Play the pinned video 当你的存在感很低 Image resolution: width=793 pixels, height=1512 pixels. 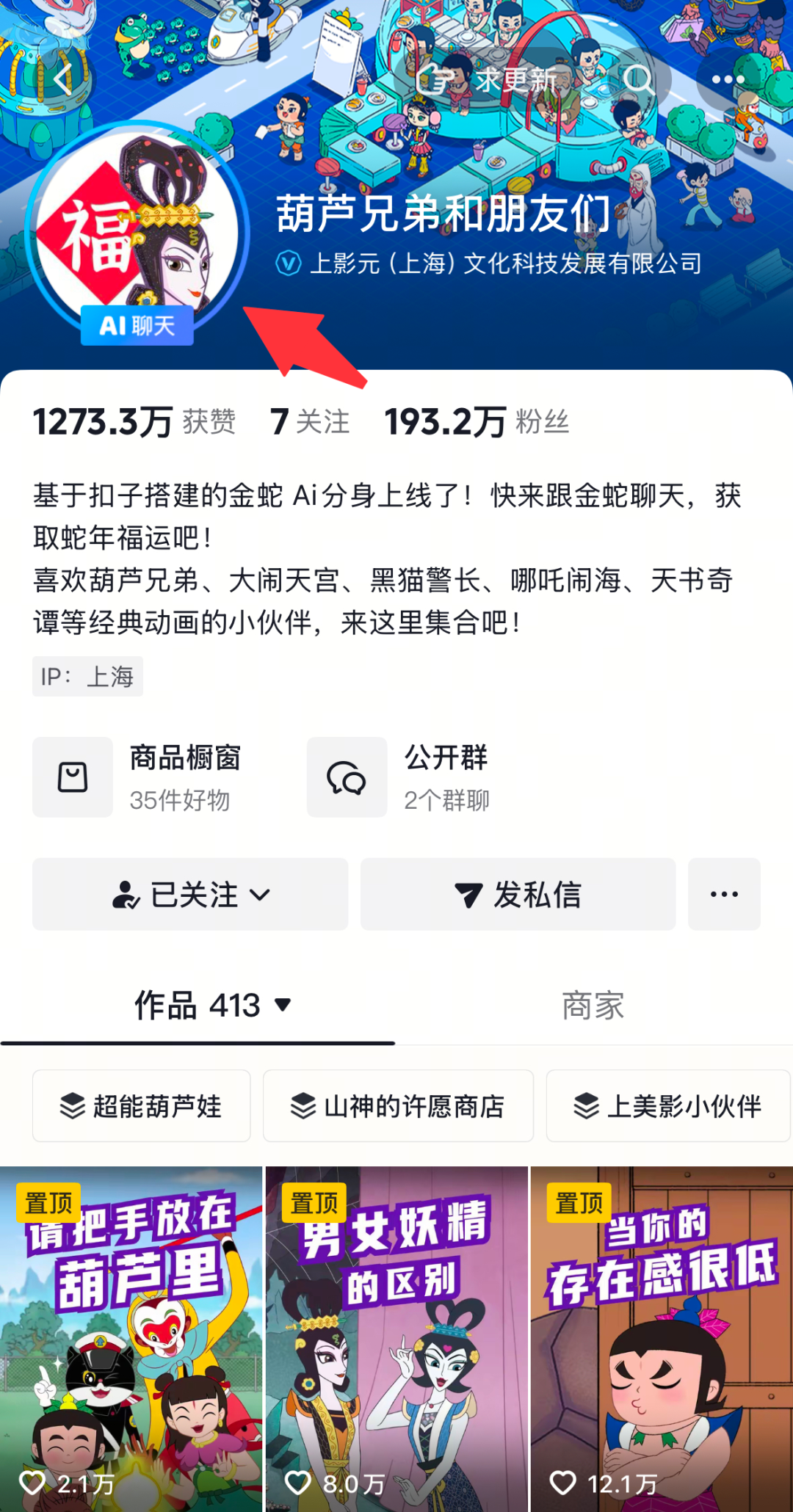pyautogui.click(x=662, y=1336)
